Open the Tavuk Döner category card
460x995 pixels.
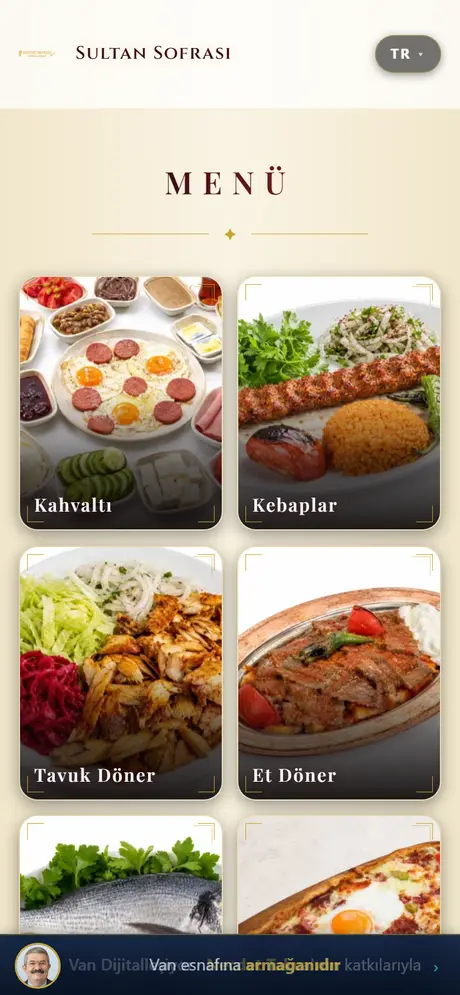[x=121, y=673]
